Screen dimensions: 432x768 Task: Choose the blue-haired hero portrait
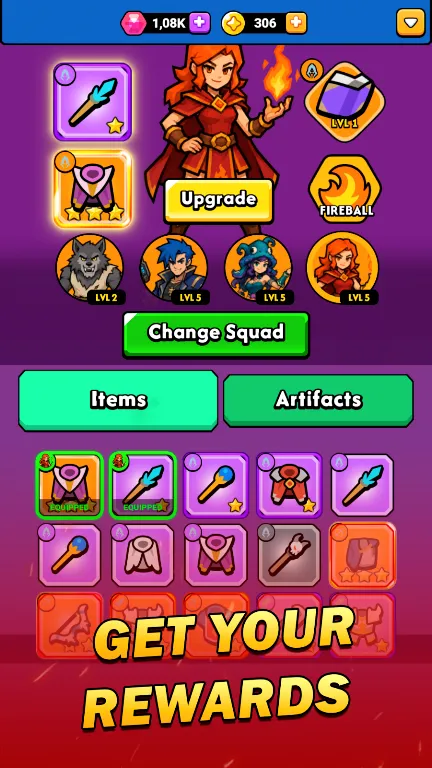click(174, 268)
